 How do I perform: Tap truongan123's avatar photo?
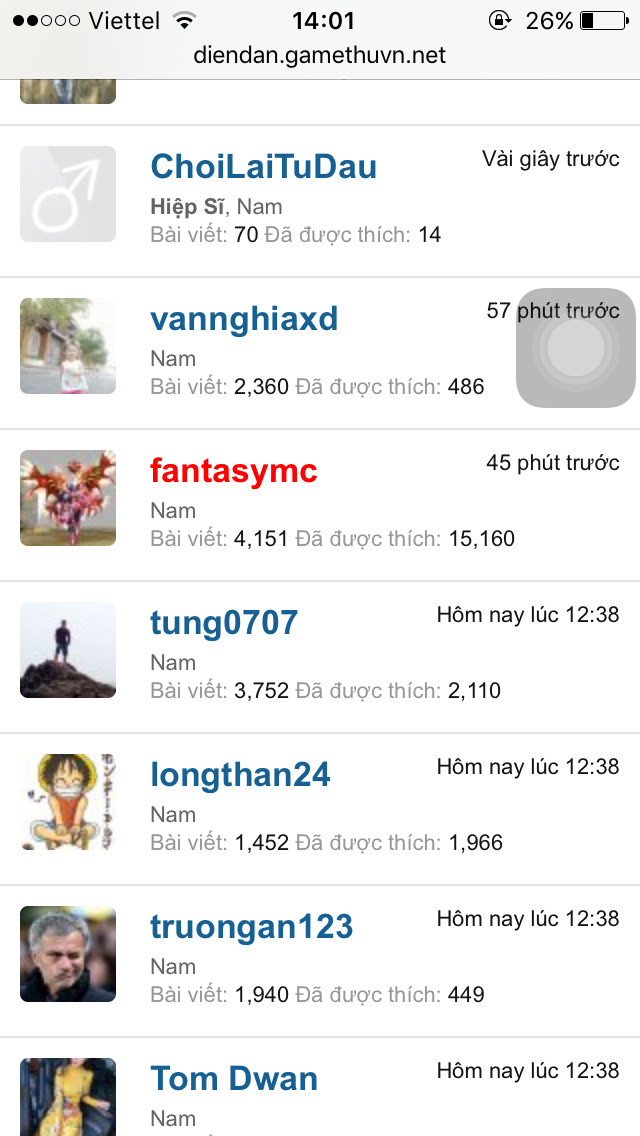point(68,954)
